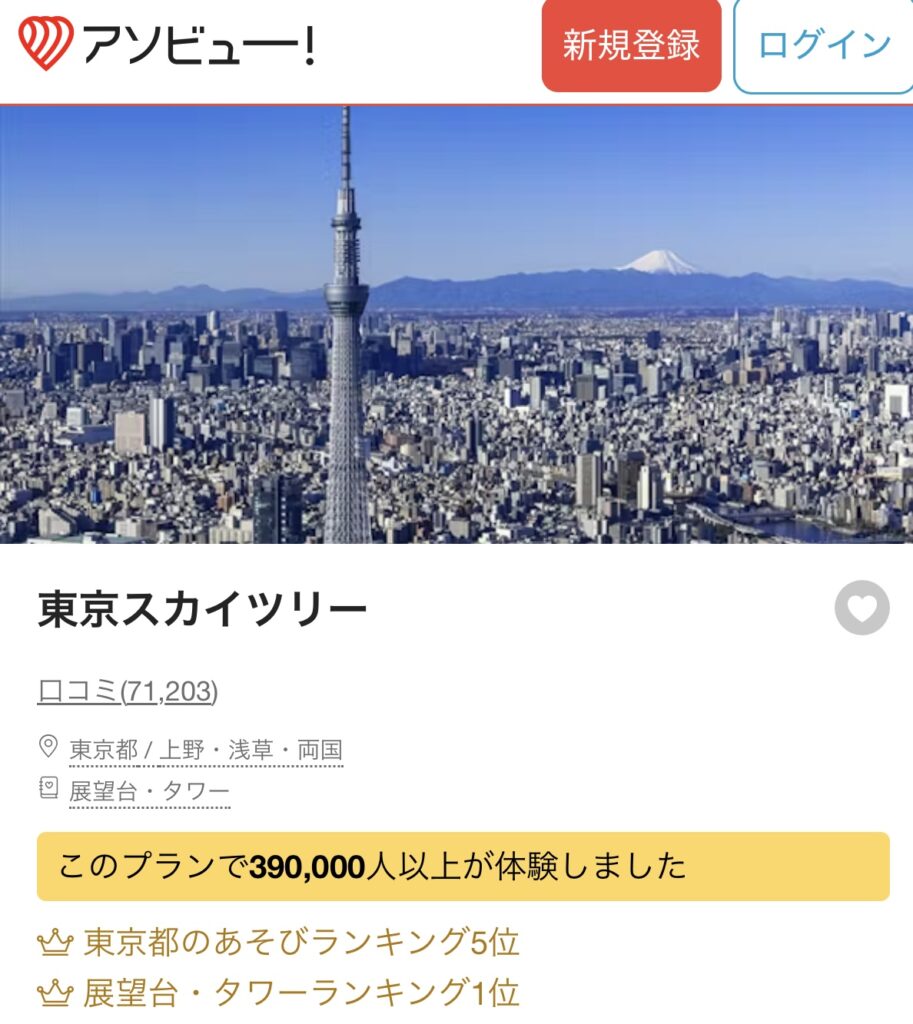Browse the 展望台・タワー category link
Viewport: 913px width, 1024px height.
(149, 792)
